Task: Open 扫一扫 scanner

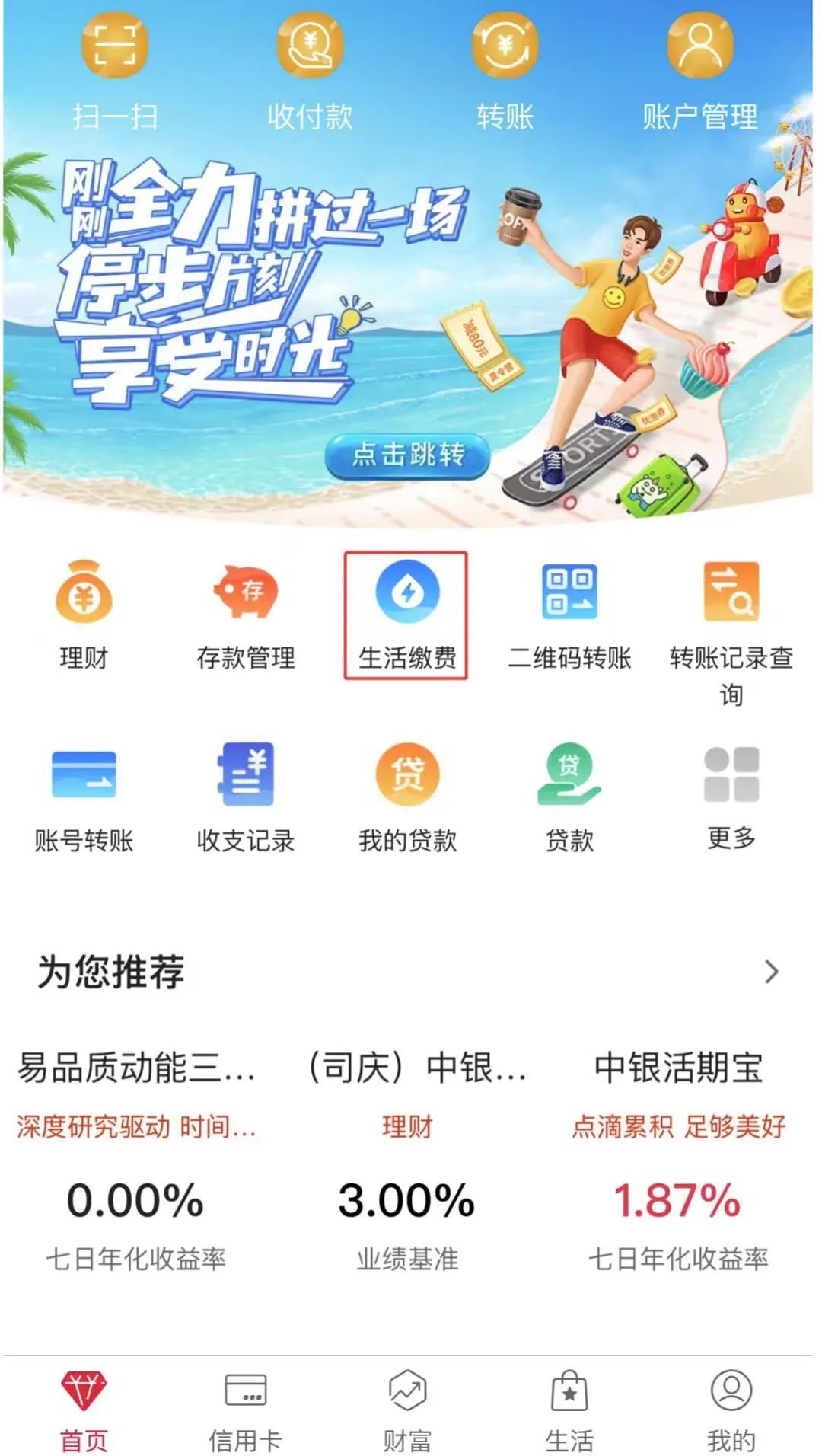Action: [114, 69]
